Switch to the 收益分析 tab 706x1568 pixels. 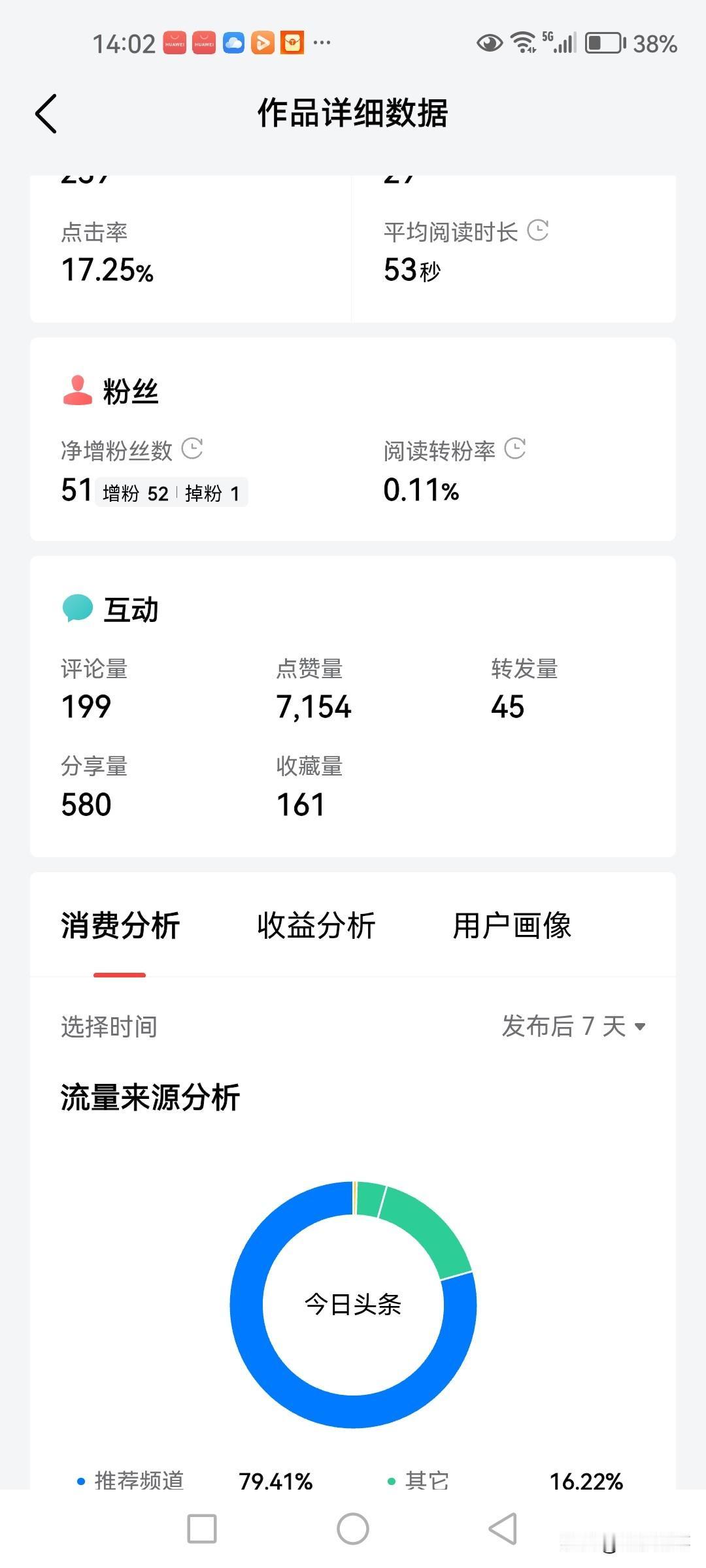[x=316, y=924]
